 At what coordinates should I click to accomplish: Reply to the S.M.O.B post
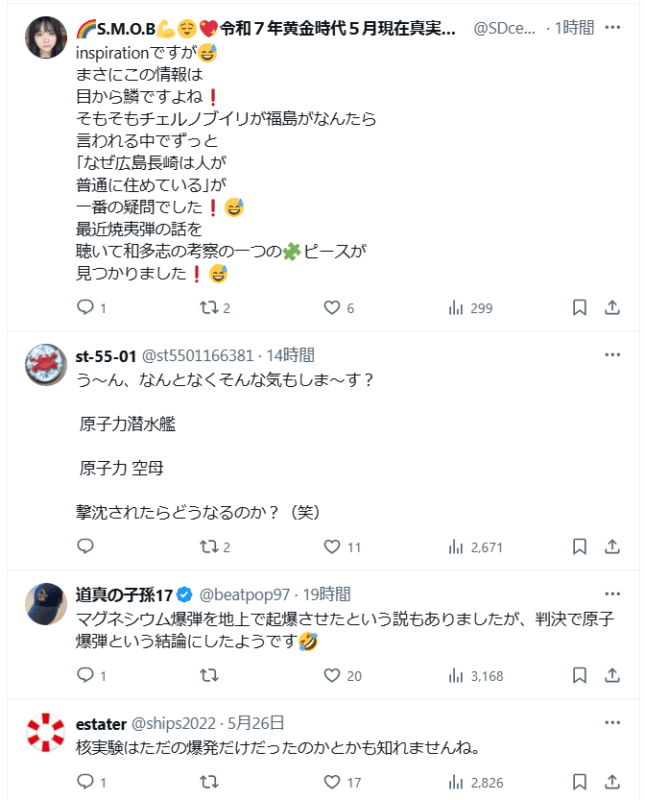coord(85,308)
